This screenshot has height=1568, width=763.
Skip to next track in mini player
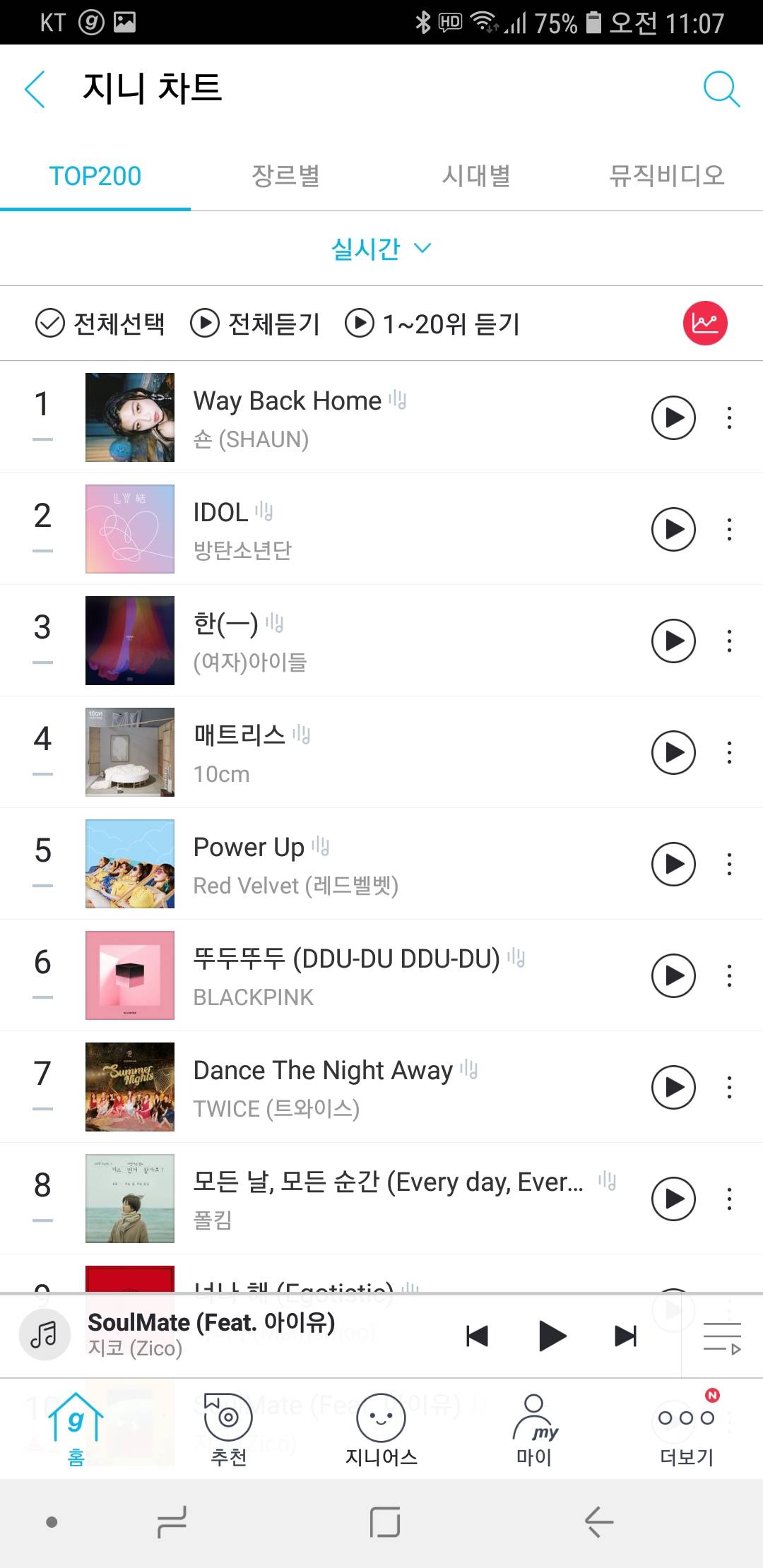tap(625, 1336)
